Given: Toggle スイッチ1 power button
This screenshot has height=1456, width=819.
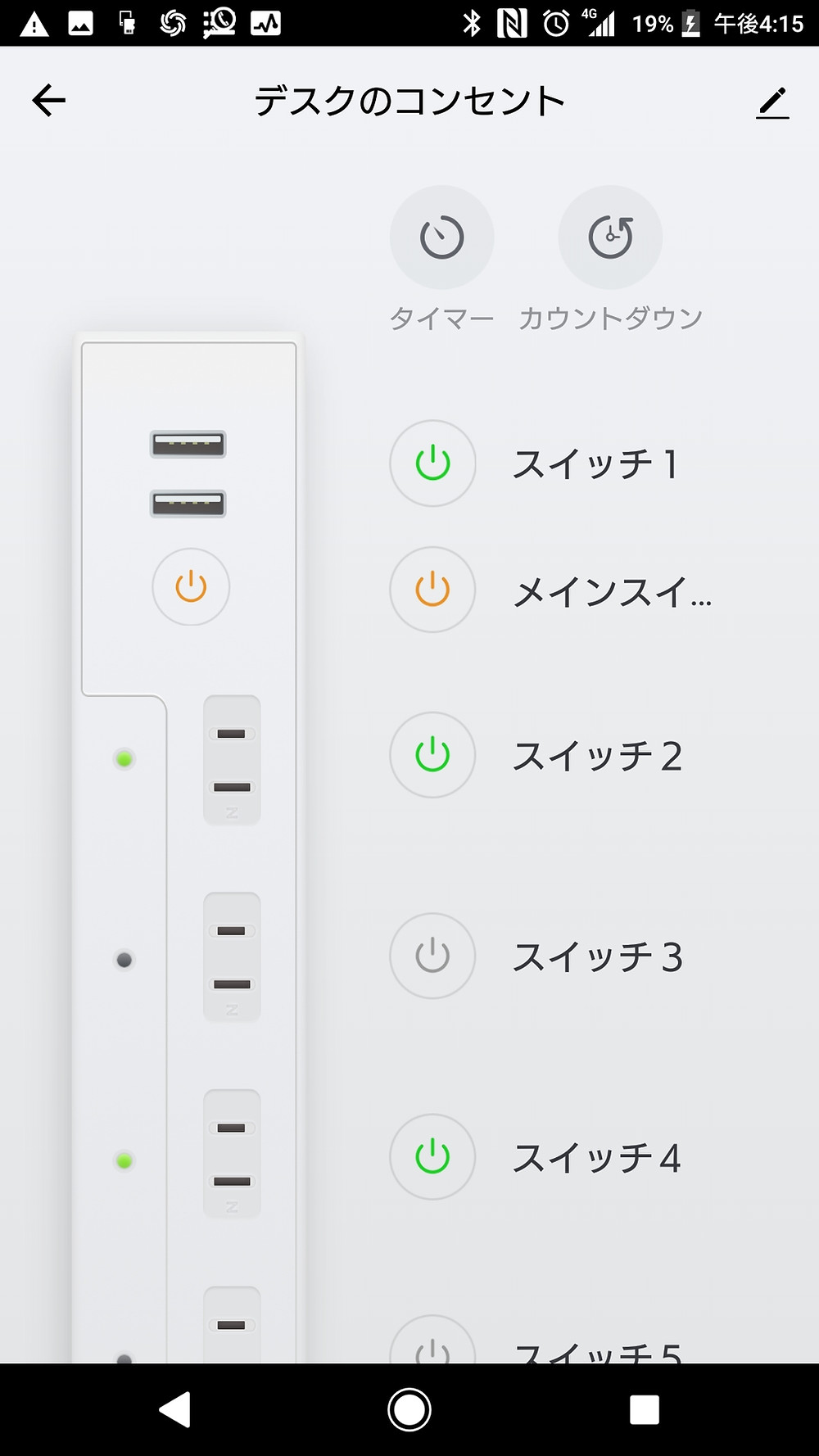Looking at the screenshot, I should [432, 463].
